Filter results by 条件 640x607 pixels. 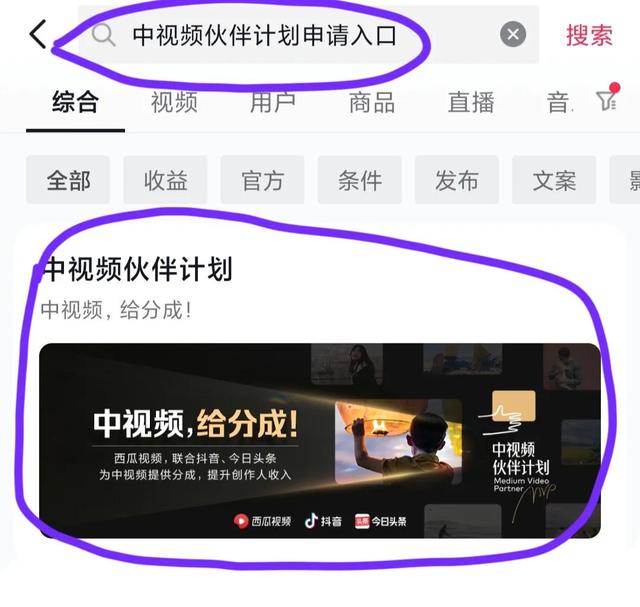pos(360,180)
